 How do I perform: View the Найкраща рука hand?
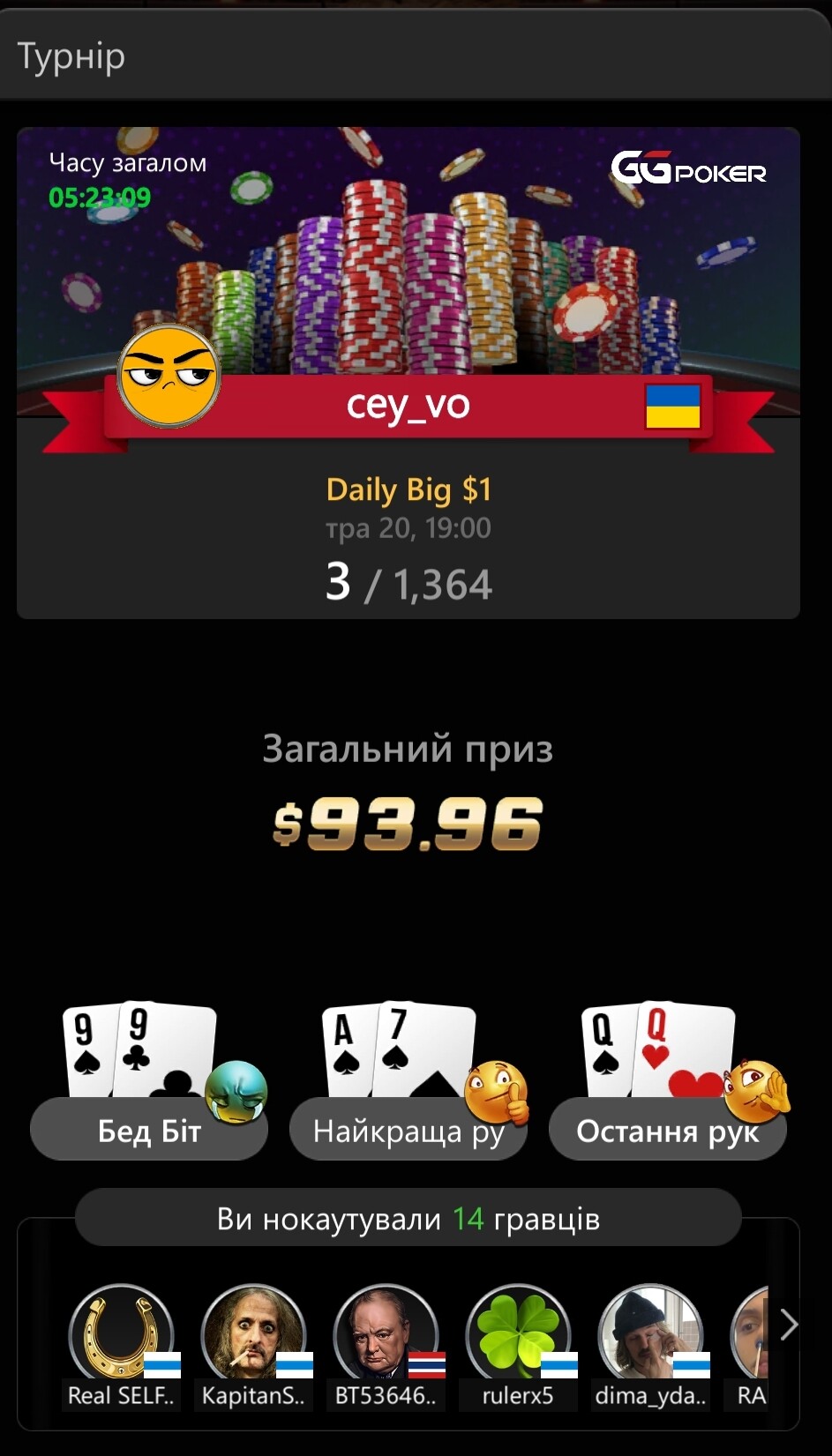click(409, 1130)
